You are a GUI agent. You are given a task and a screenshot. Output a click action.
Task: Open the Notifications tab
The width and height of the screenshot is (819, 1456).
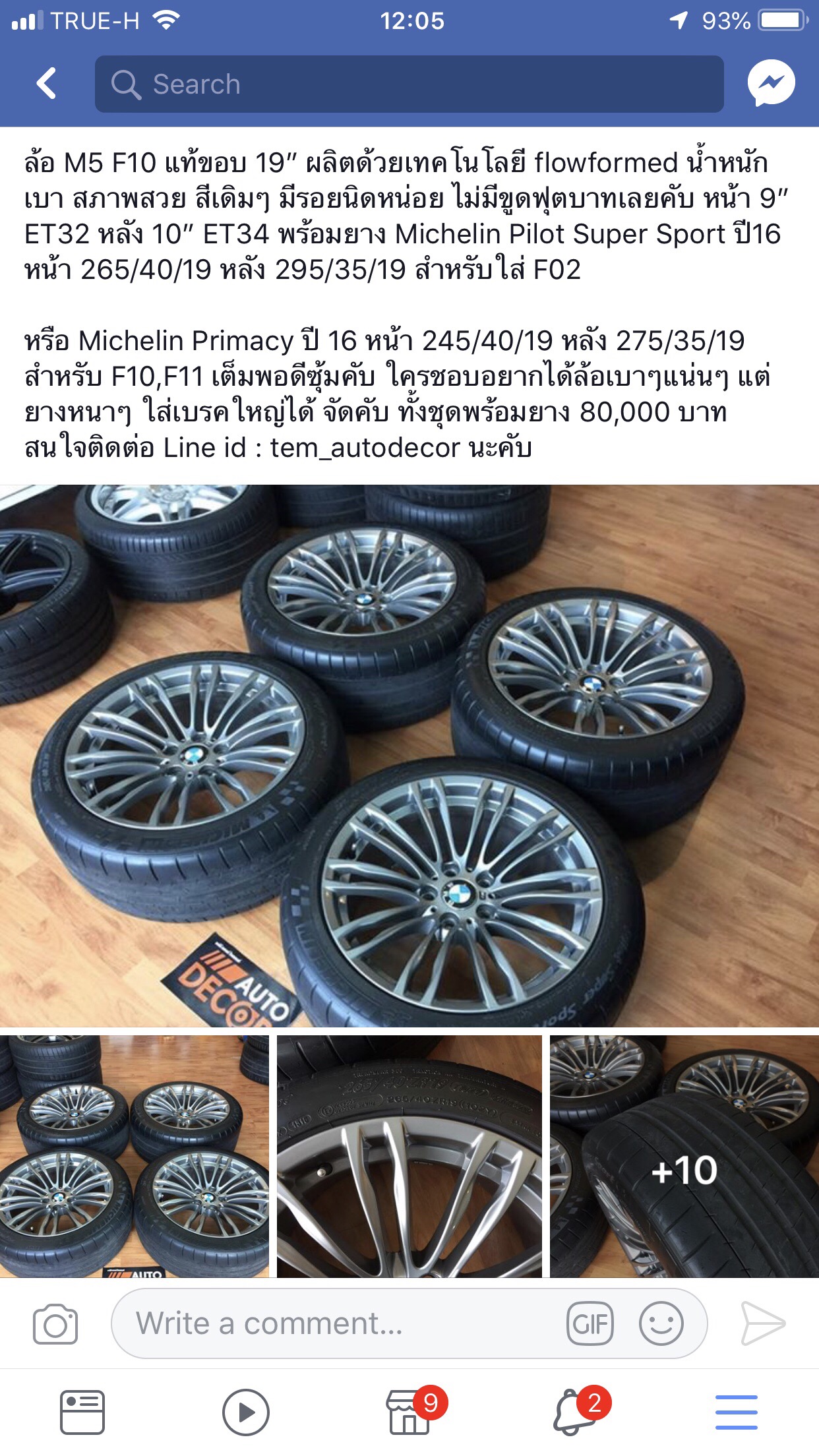click(x=572, y=1412)
